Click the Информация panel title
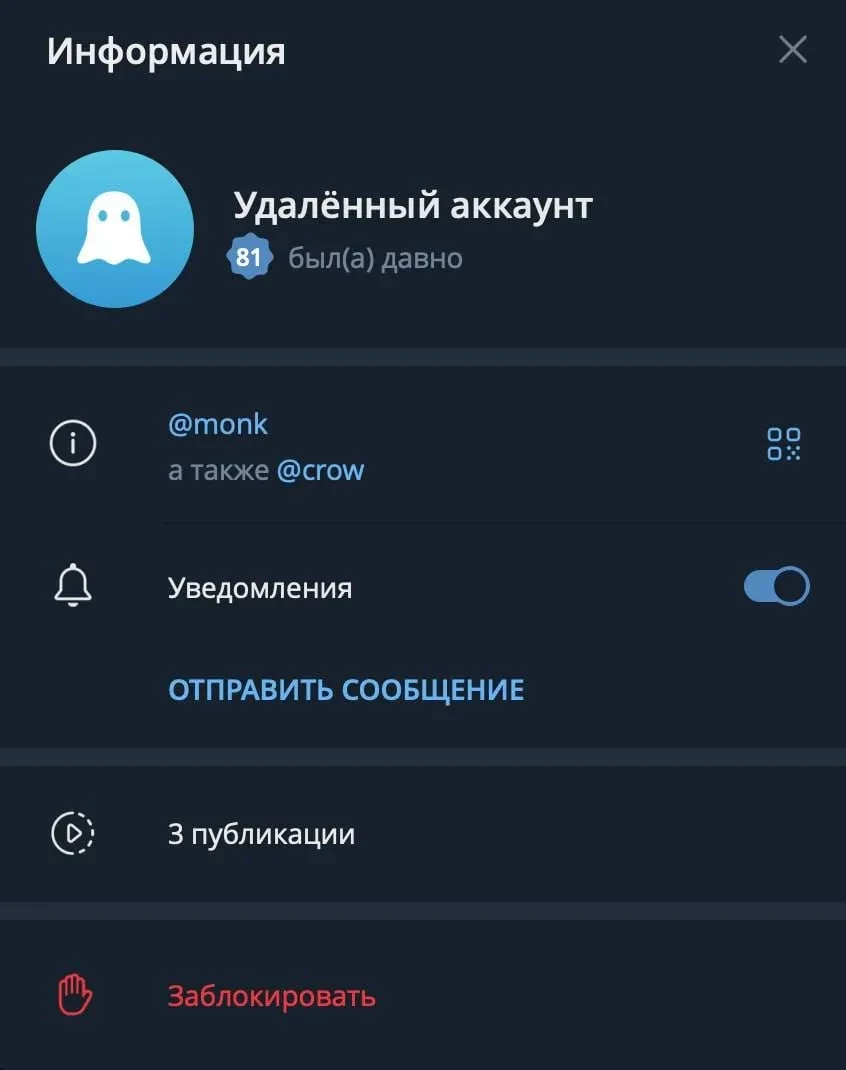The height and width of the screenshot is (1070, 846). 165,51
